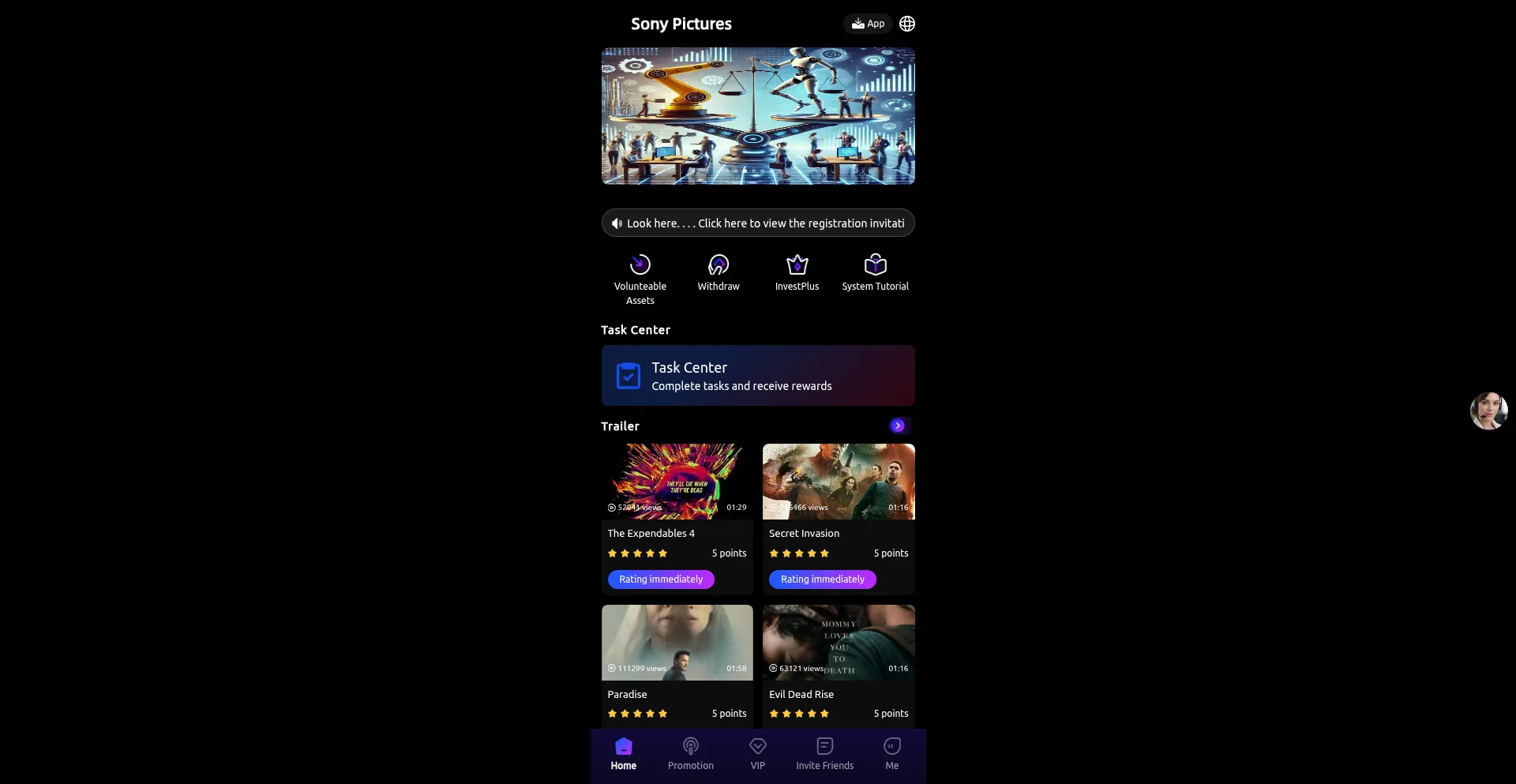Open InvestPlus
This screenshot has width=1516, height=784.
(797, 272)
